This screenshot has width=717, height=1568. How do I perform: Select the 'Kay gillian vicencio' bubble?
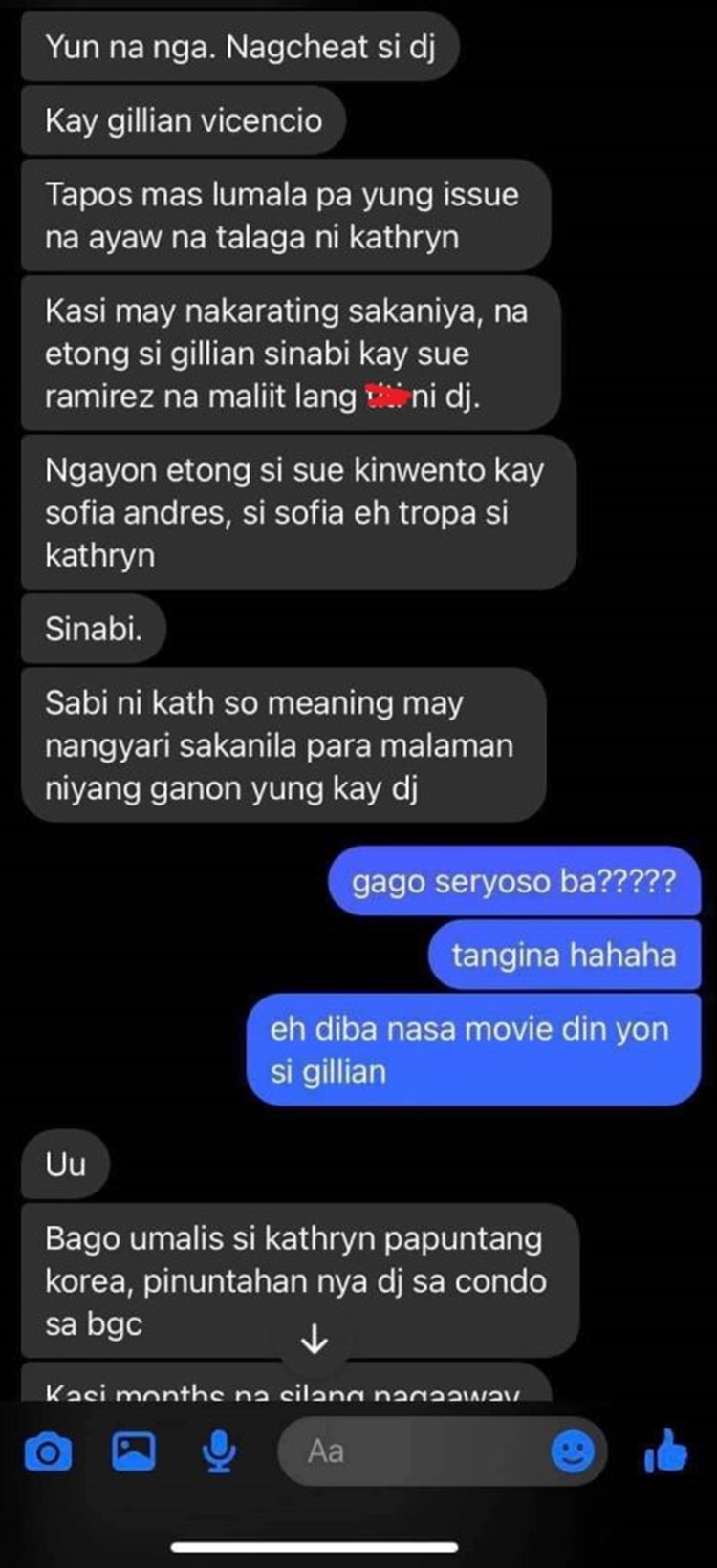[182, 120]
